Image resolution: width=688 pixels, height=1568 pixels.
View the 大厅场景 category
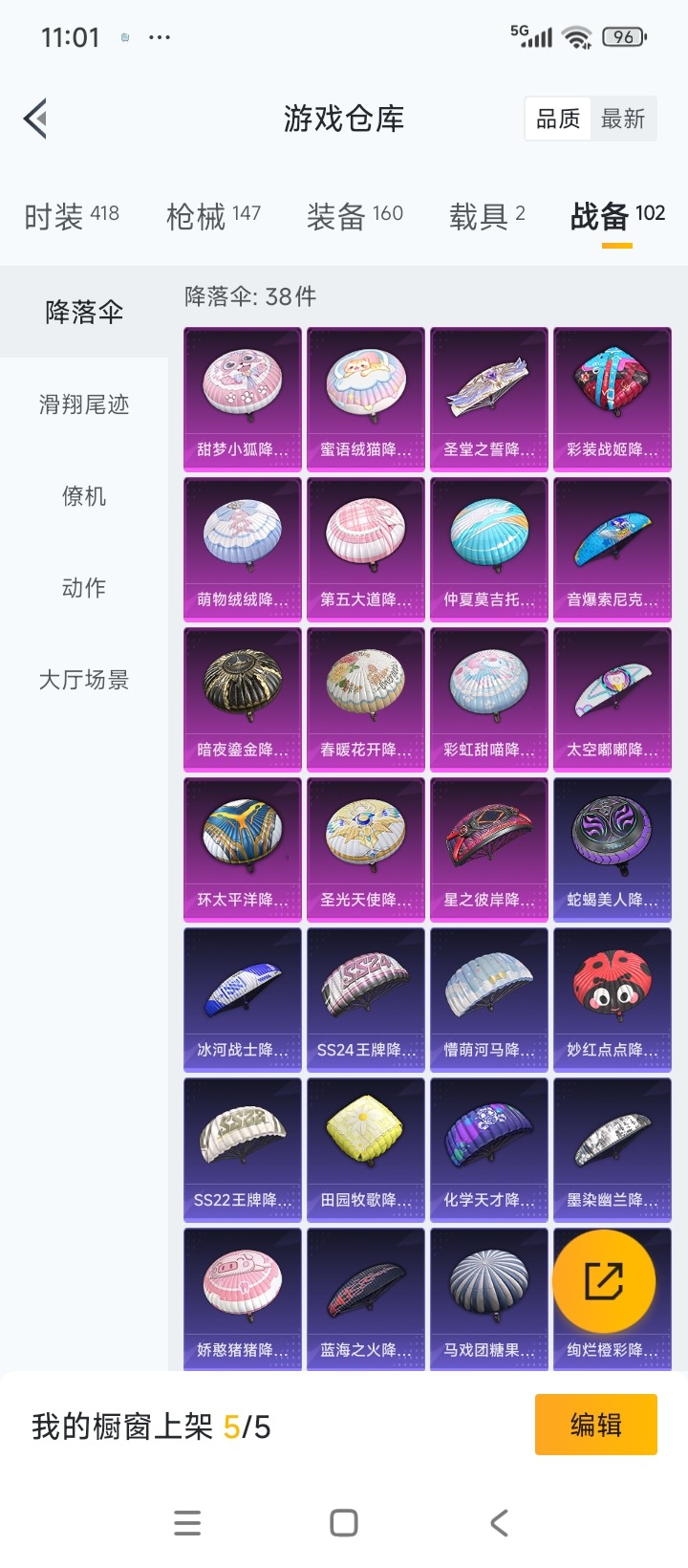(x=84, y=680)
